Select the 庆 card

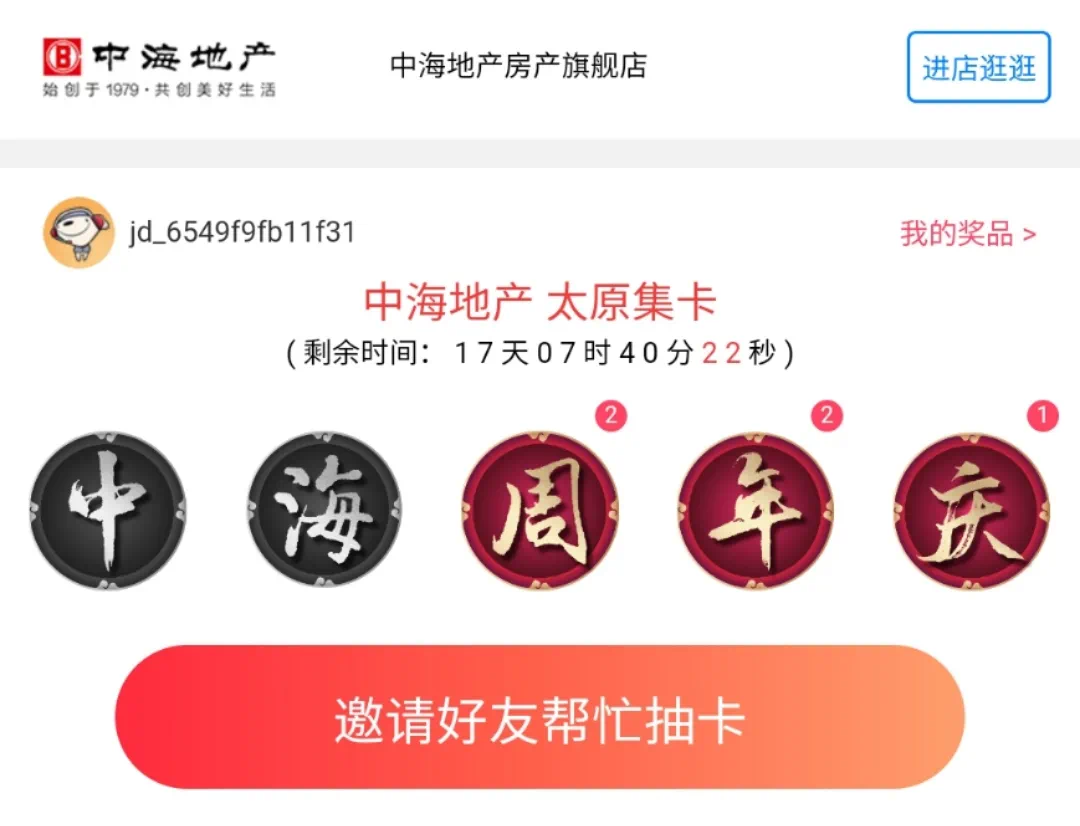point(971,510)
